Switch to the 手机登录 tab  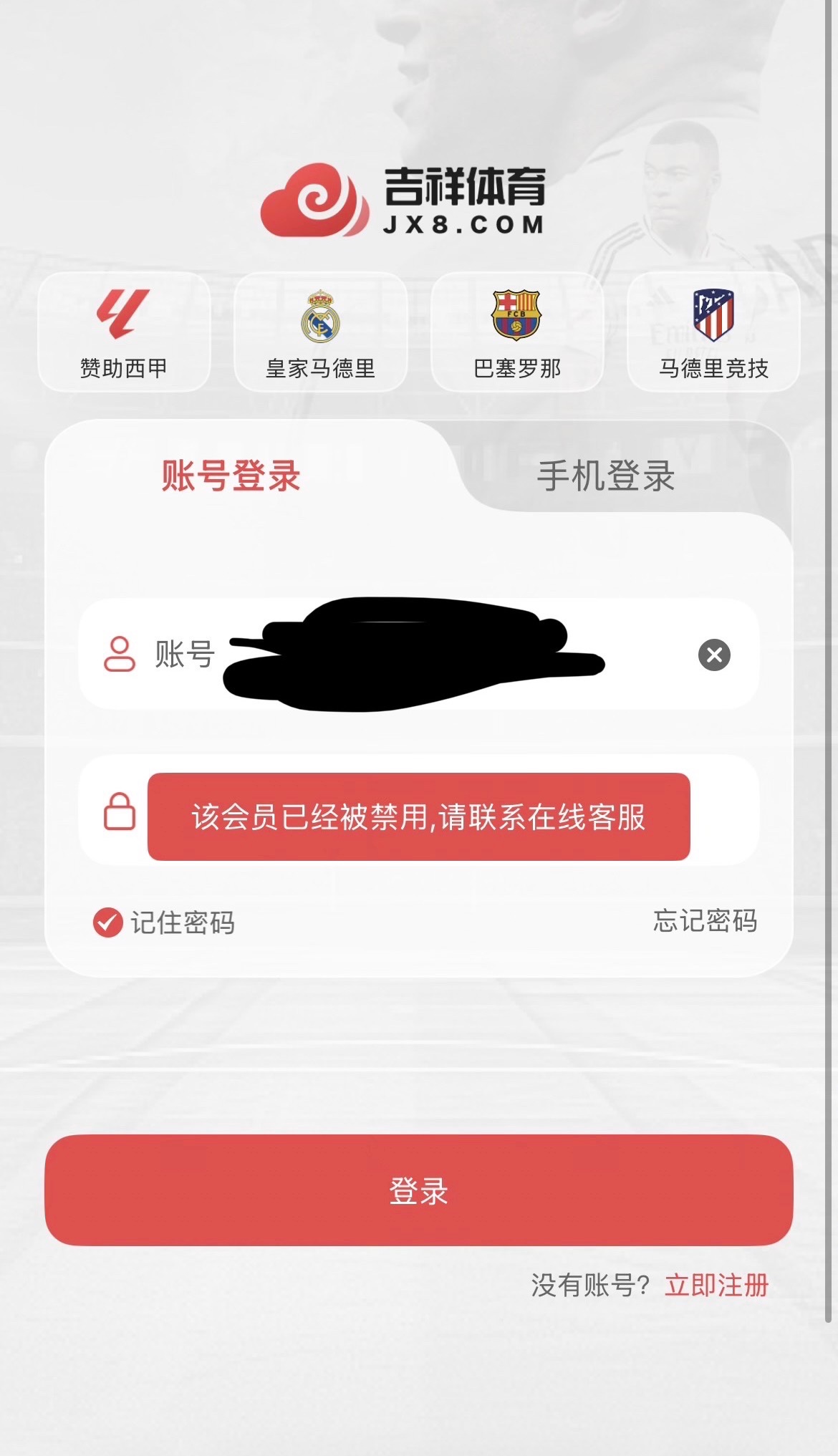(606, 476)
